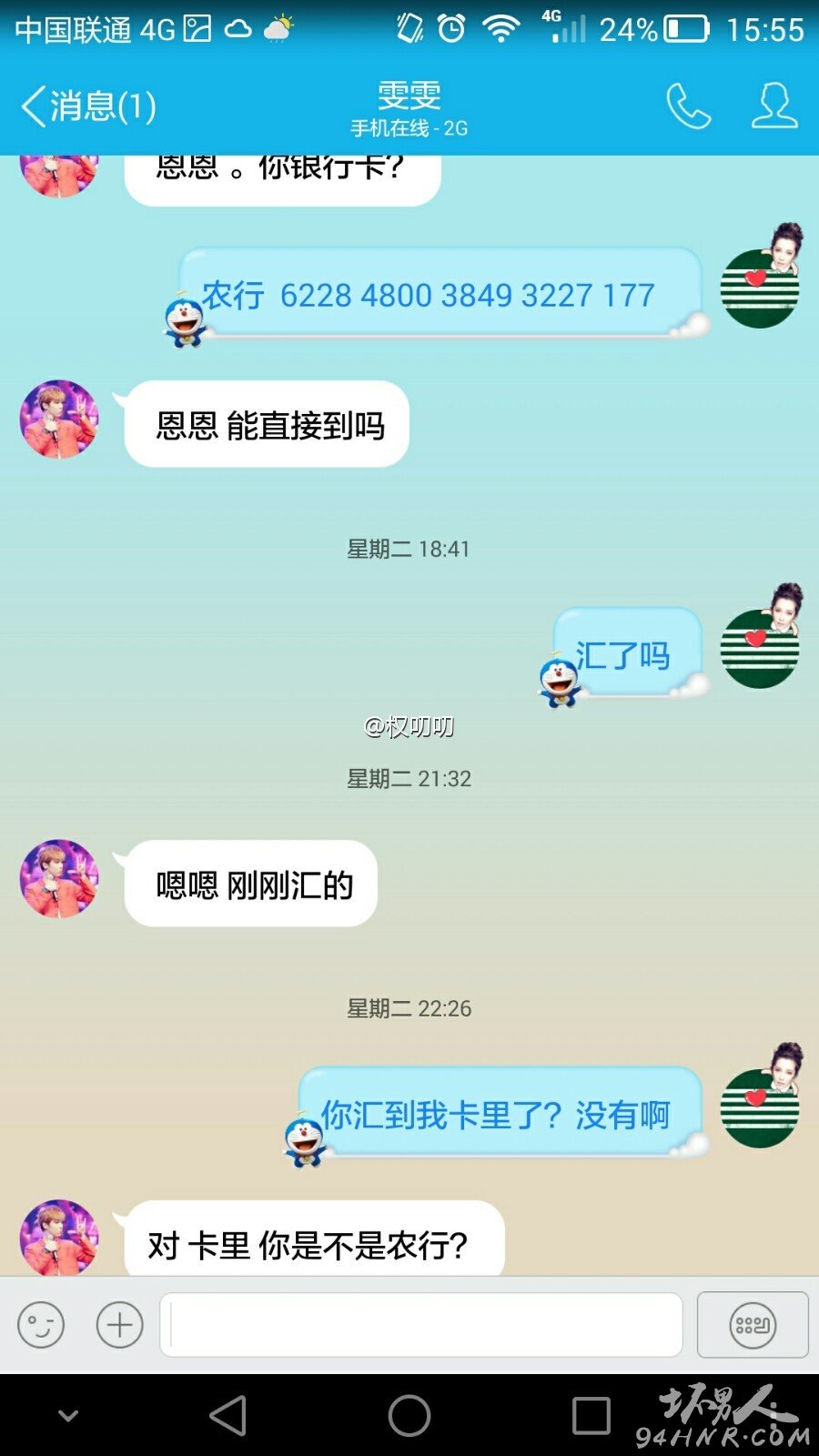Open recent apps overview
This screenshot has height=1456, width=819.
tap(591, 1415)
